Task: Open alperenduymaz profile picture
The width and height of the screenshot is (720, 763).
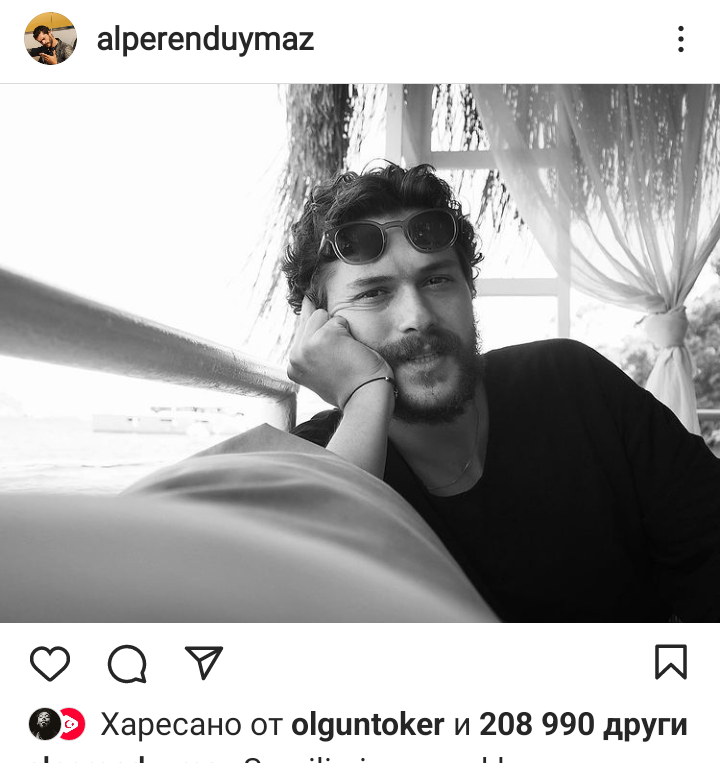Action: coord(50,39)
